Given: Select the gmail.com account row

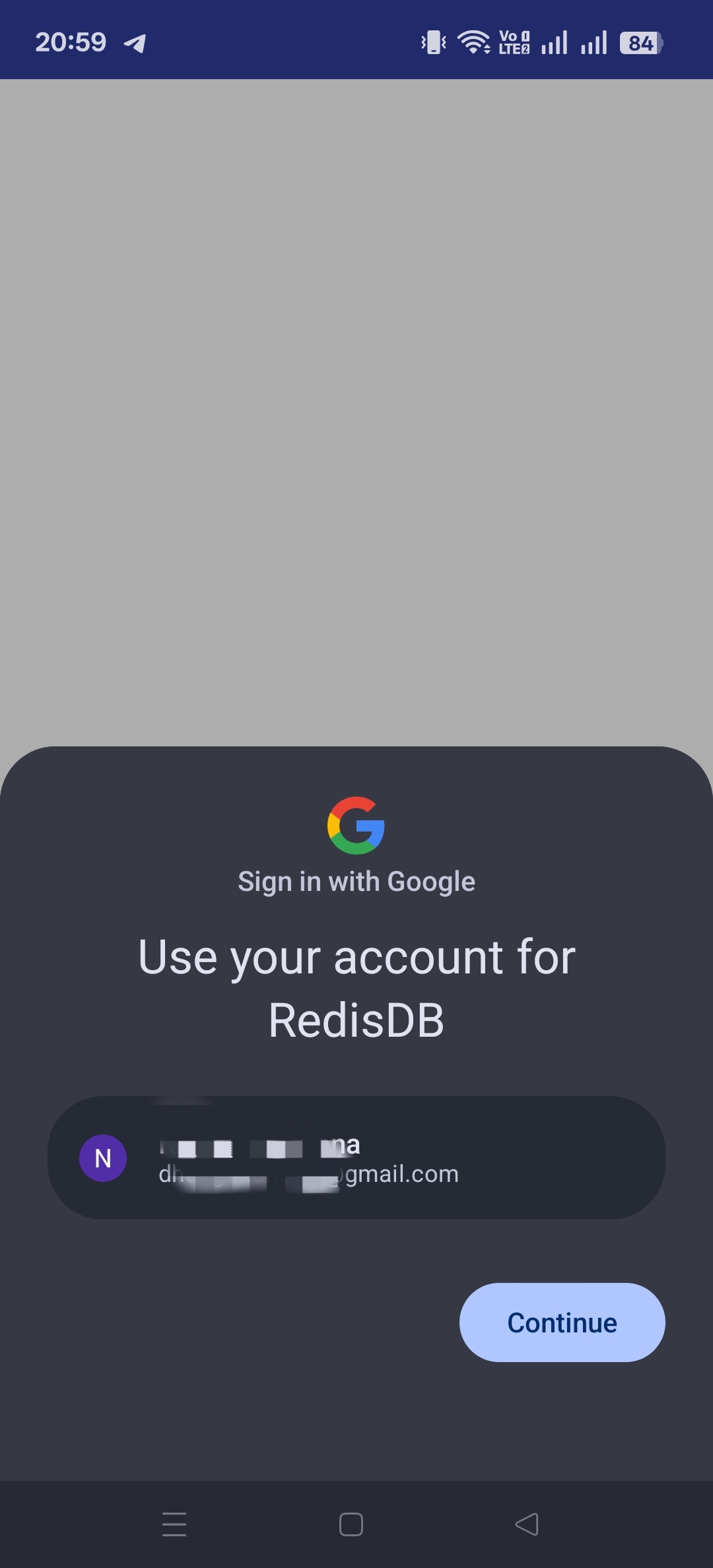Looking at the screenshot, I should [356, 1158].
